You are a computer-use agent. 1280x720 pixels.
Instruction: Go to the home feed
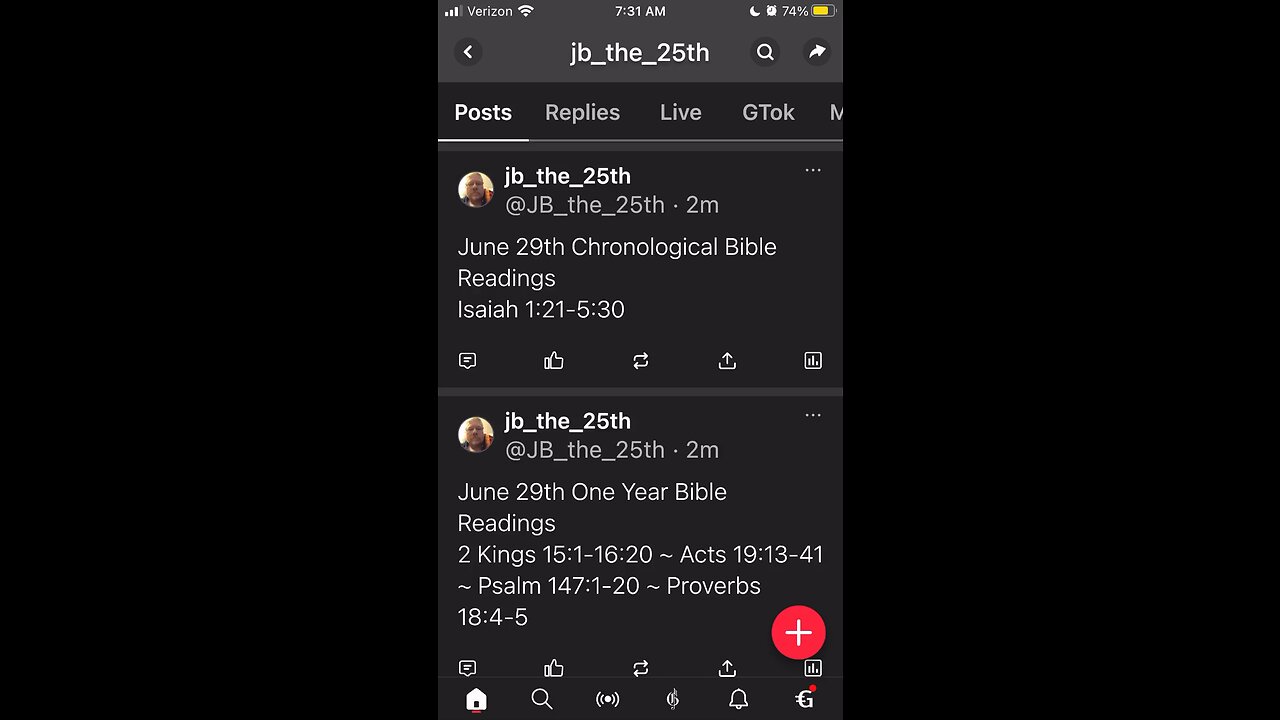(476, 700)
